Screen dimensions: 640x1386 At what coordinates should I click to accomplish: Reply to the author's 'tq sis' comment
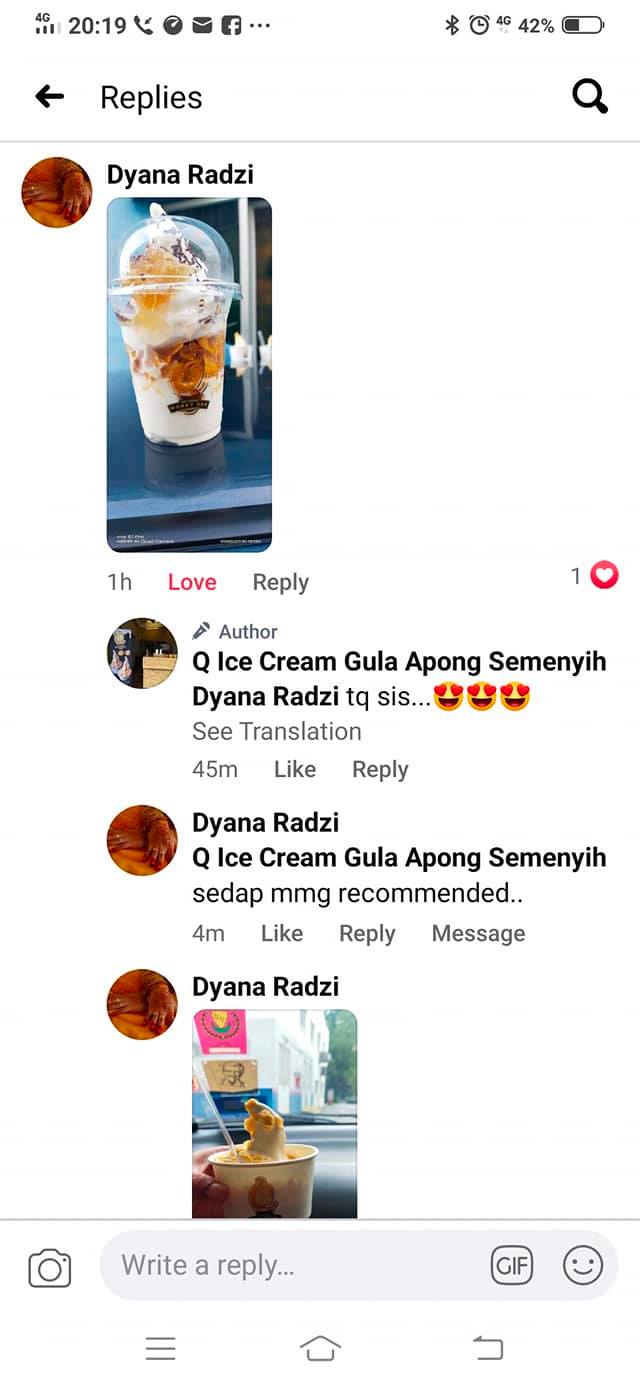click(380, 769)
